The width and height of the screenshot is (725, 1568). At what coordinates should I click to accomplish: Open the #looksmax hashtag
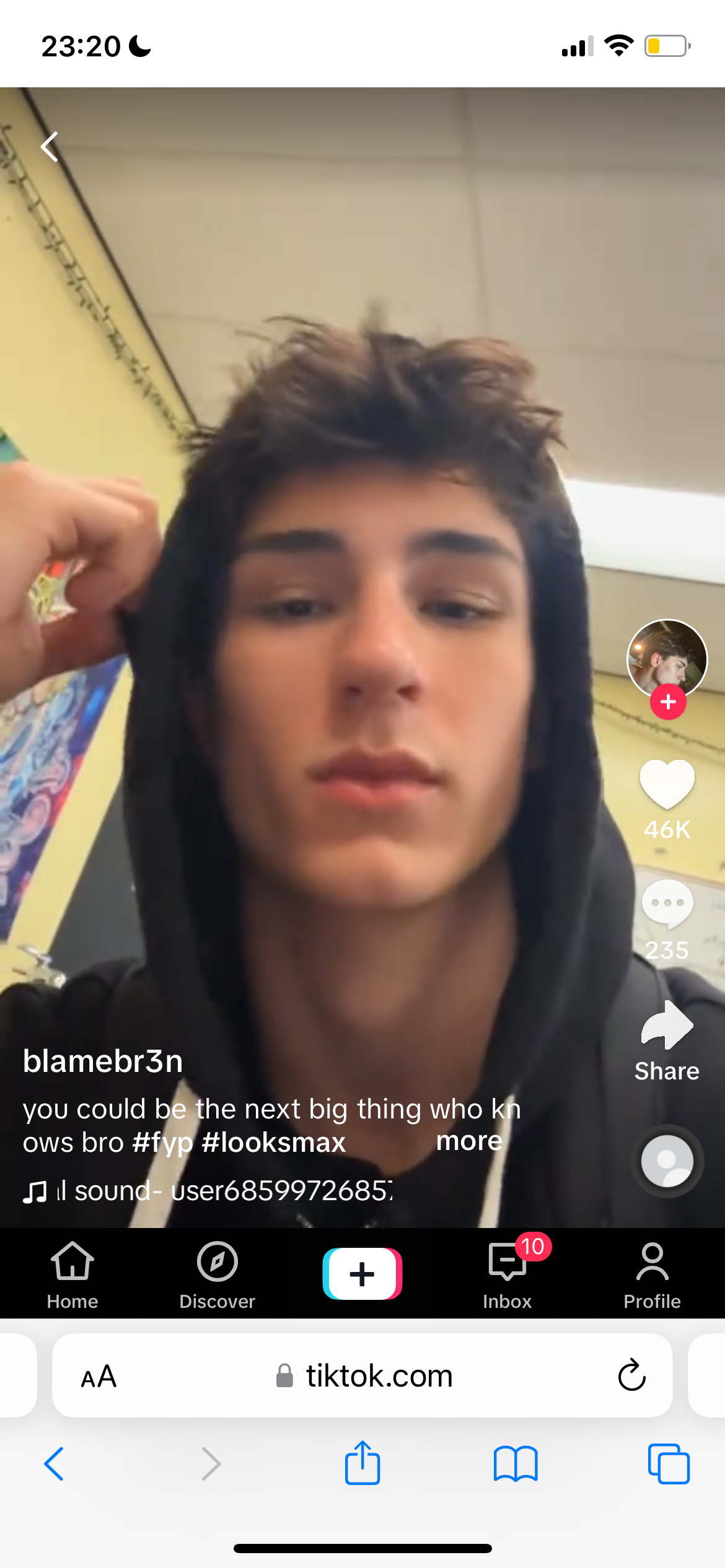pyautogui.click(x=274, y=1143)
